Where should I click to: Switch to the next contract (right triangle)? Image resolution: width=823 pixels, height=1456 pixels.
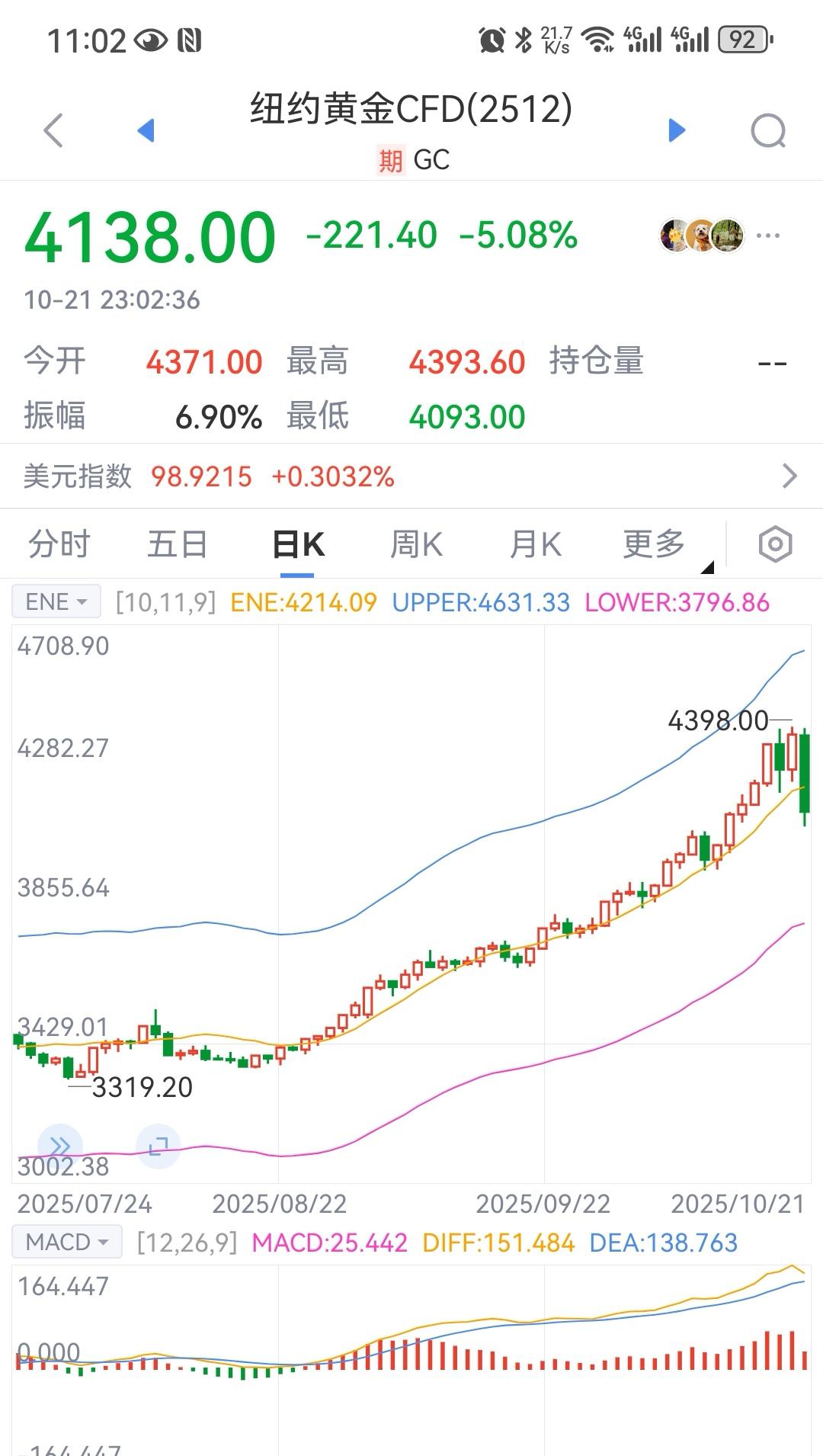pyautogui.click(x=676, y=130)
